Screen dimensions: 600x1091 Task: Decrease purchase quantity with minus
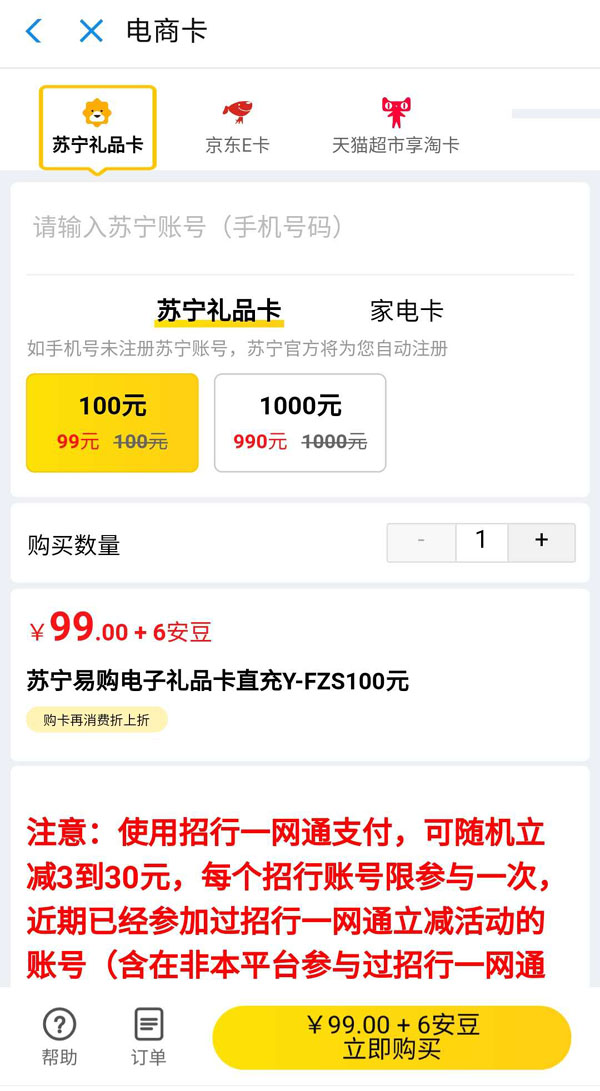(421, 541)
